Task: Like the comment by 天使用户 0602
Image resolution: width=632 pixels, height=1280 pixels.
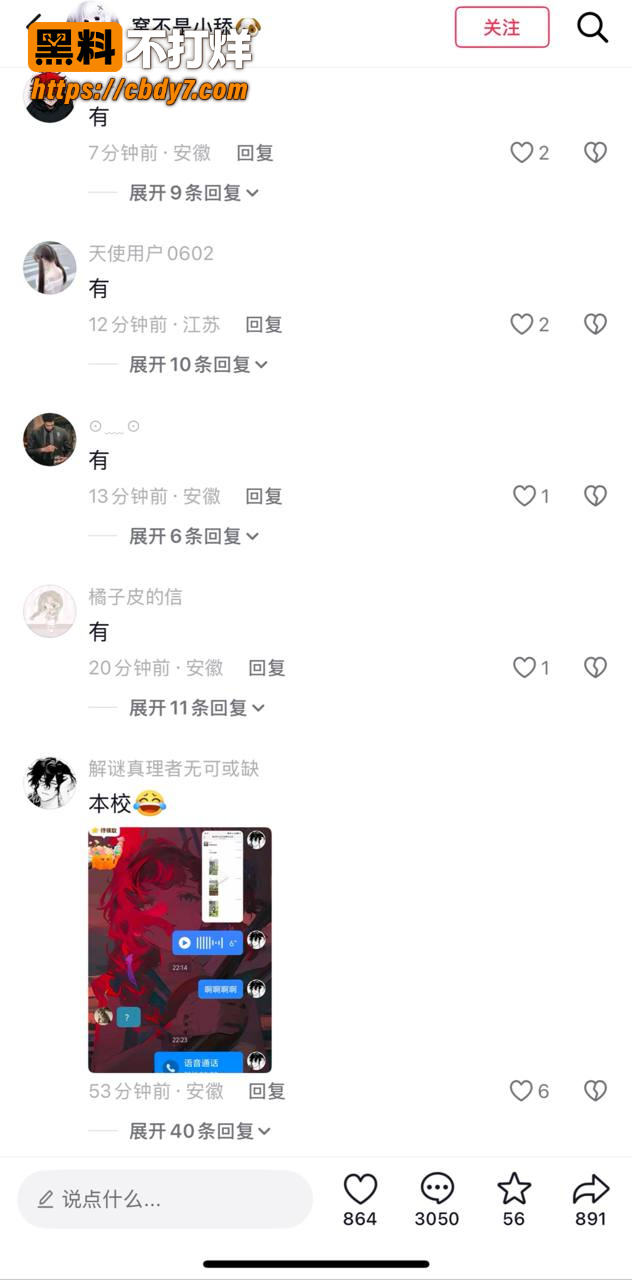Action: [x=521, y=324]
